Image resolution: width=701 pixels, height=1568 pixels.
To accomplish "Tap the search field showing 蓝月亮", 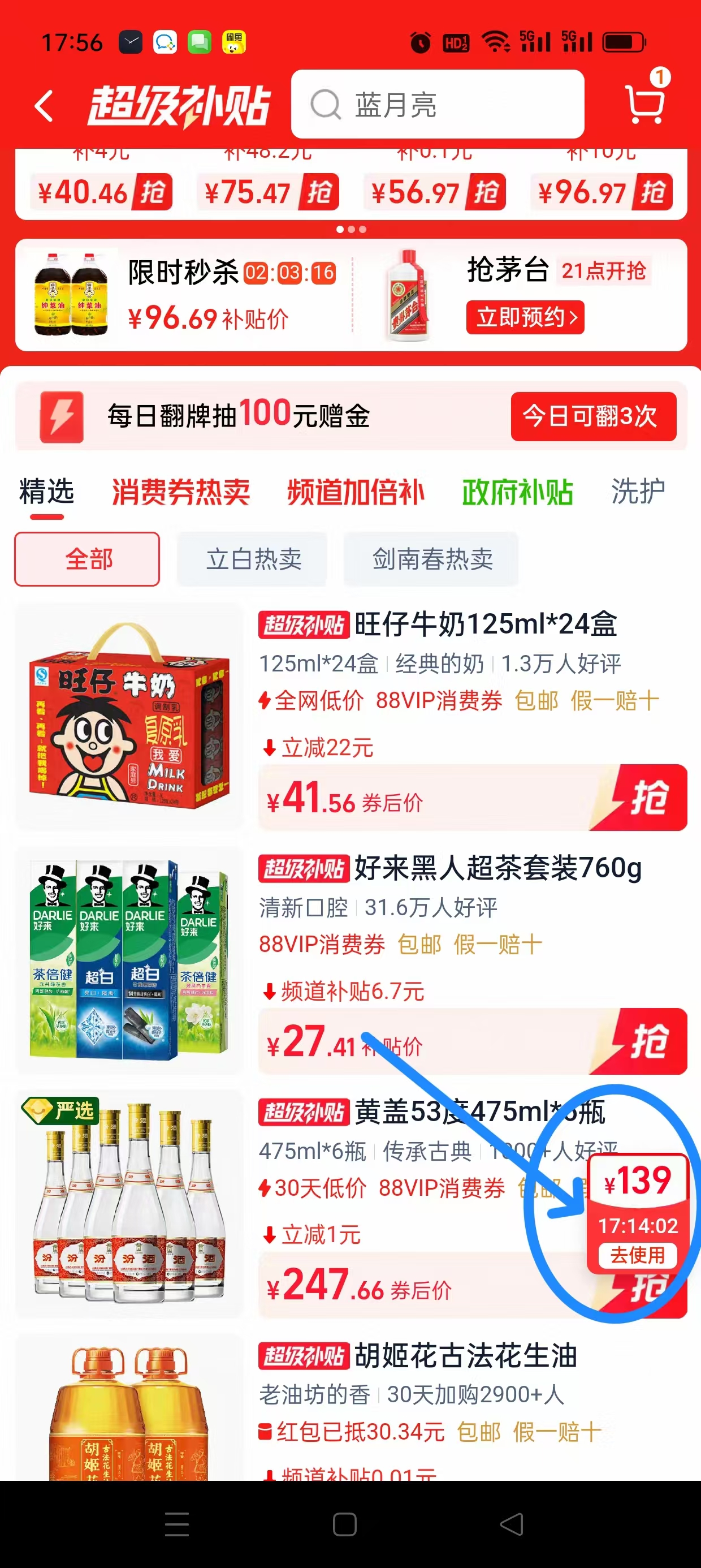I will point(438,105).
